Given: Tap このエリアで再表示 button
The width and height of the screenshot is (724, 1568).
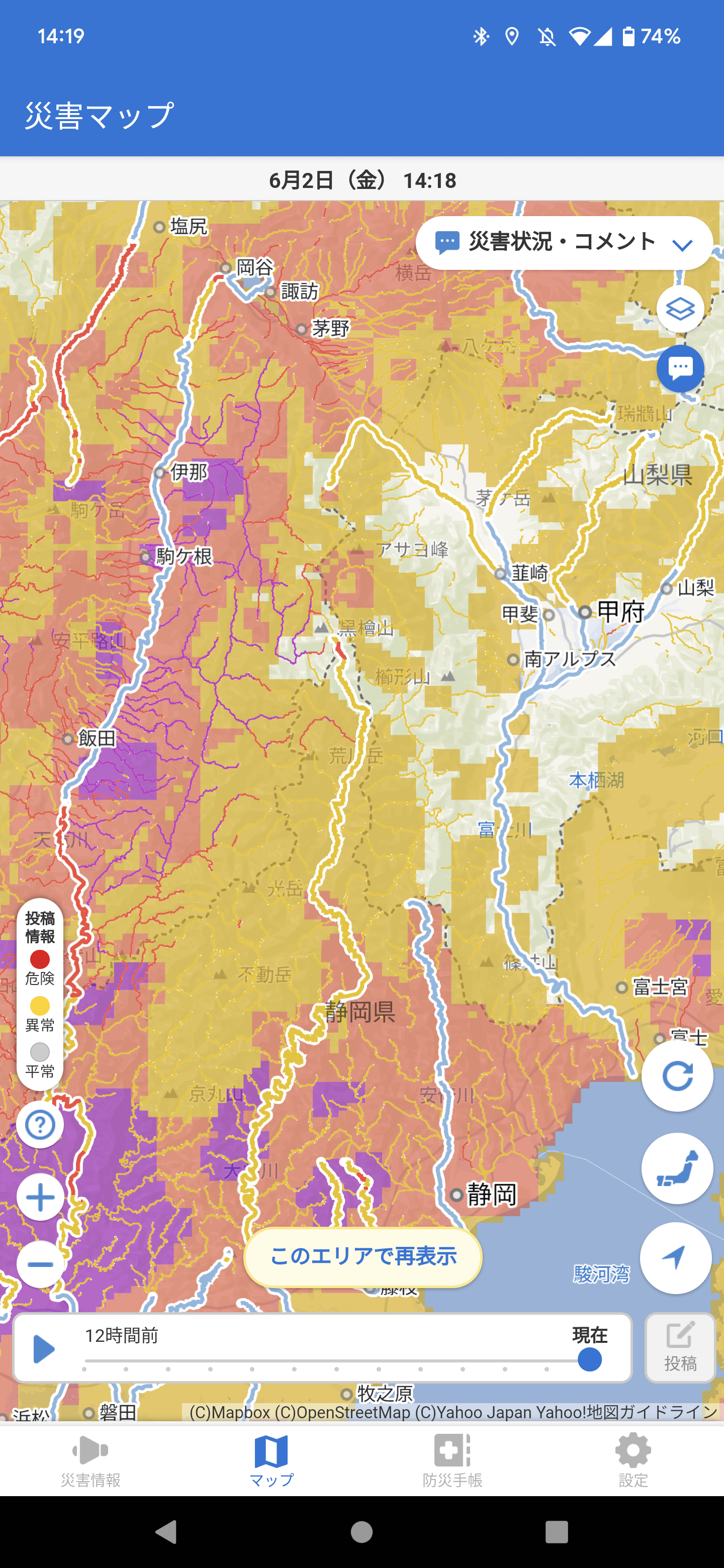Looking at the screenshot, I should coord(363,1256).
